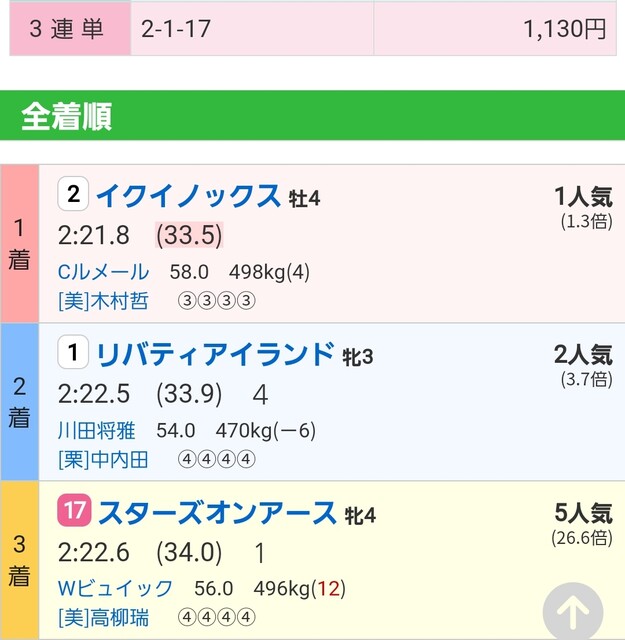This screenshot has width=625, height=640.
Task: Open horse page for リバティアイランド
Action: tap(214, 355)
